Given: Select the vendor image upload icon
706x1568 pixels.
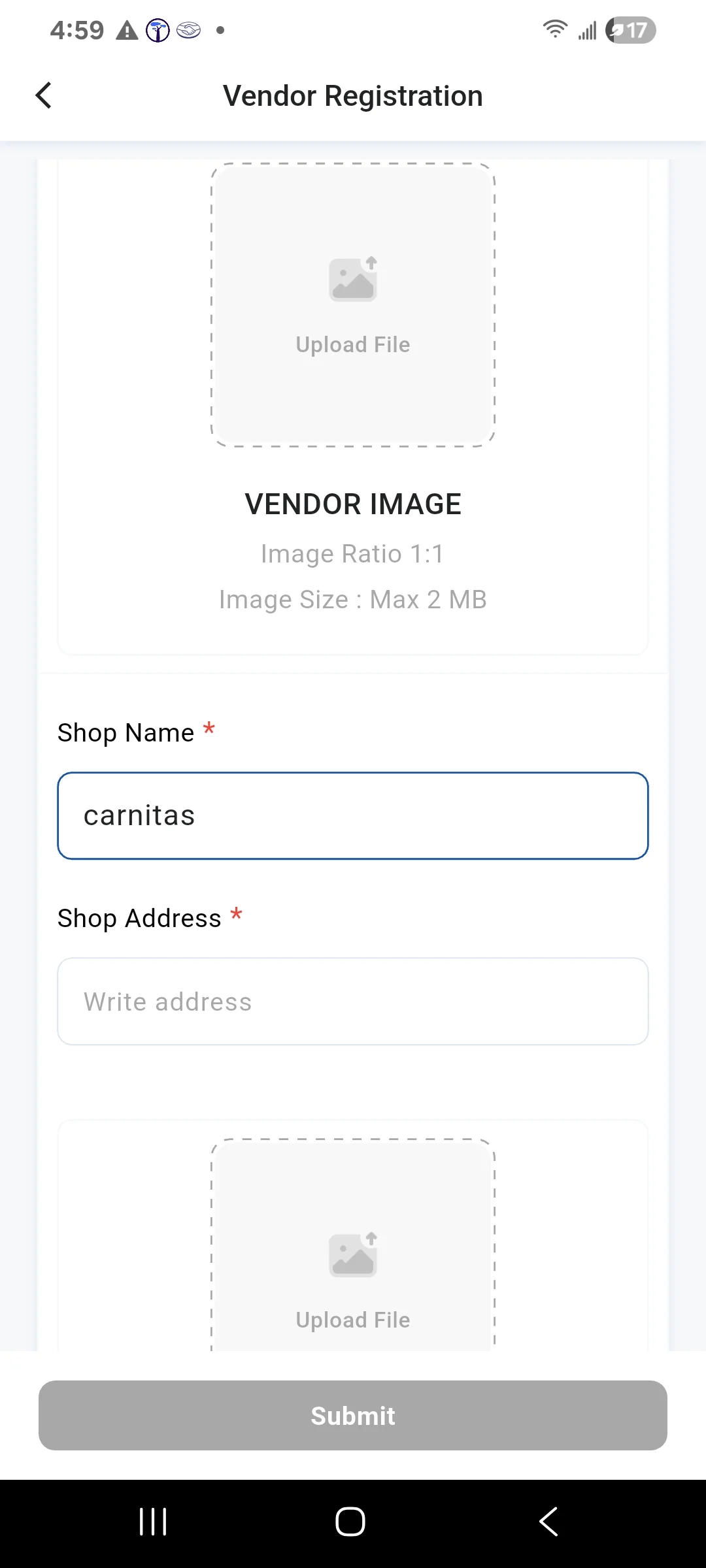Looking at the screenshot, I should pyautogui.click(x=352, y=277).
